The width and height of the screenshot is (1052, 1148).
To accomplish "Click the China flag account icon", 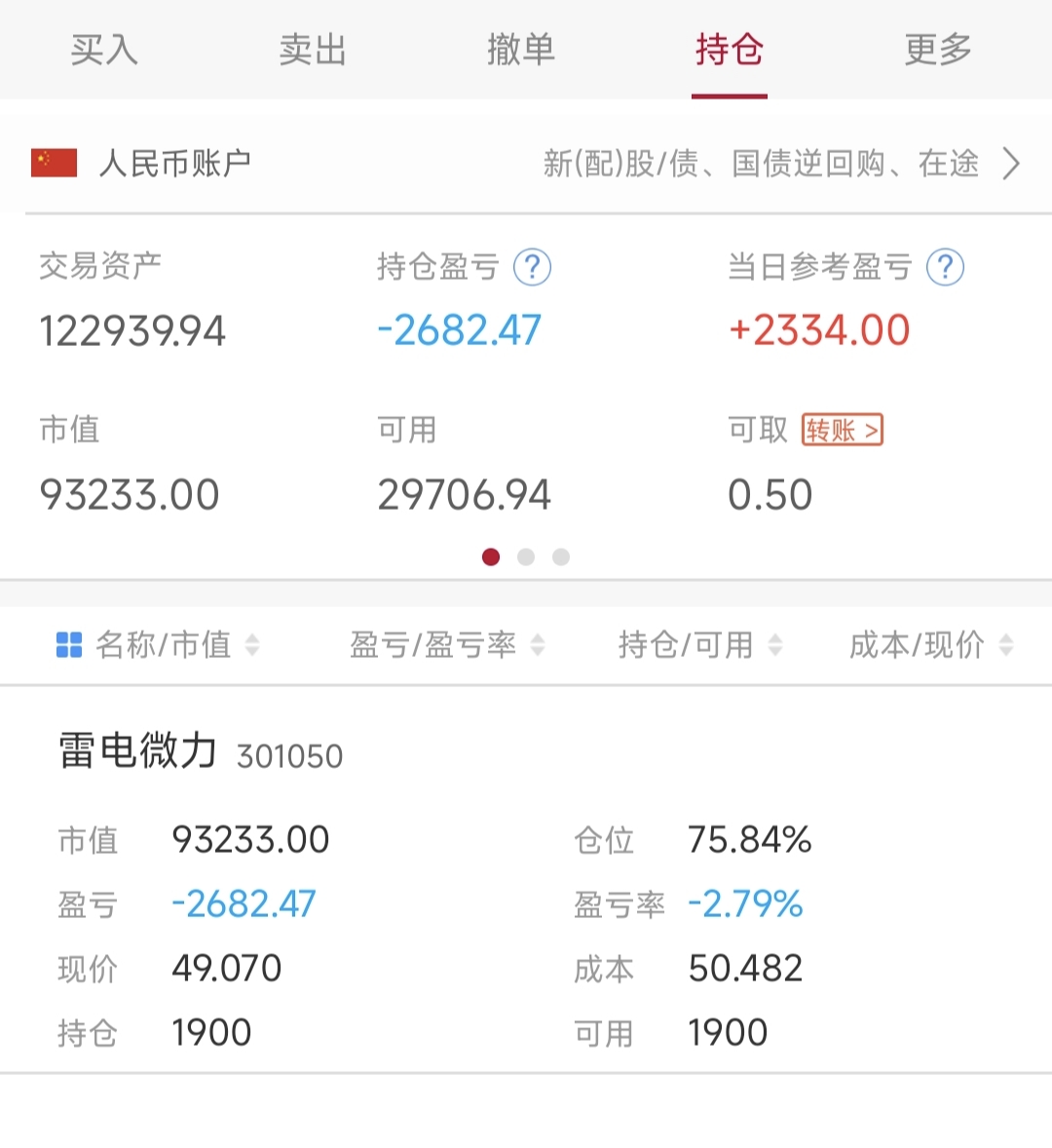I will click(56, 162).
